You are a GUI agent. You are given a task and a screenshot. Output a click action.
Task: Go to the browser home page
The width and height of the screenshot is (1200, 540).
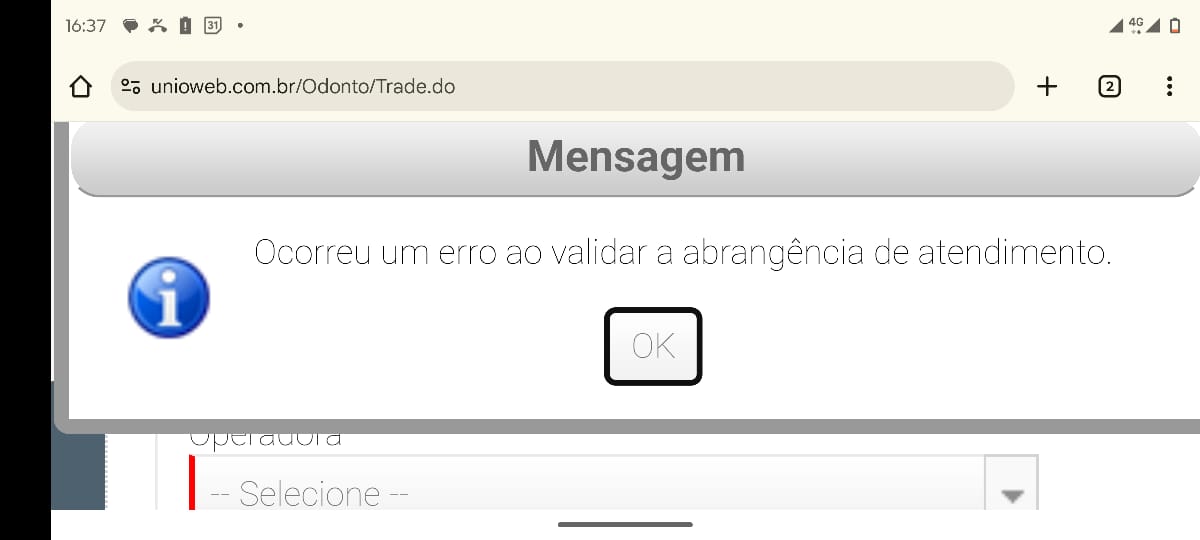pos(81,86)
